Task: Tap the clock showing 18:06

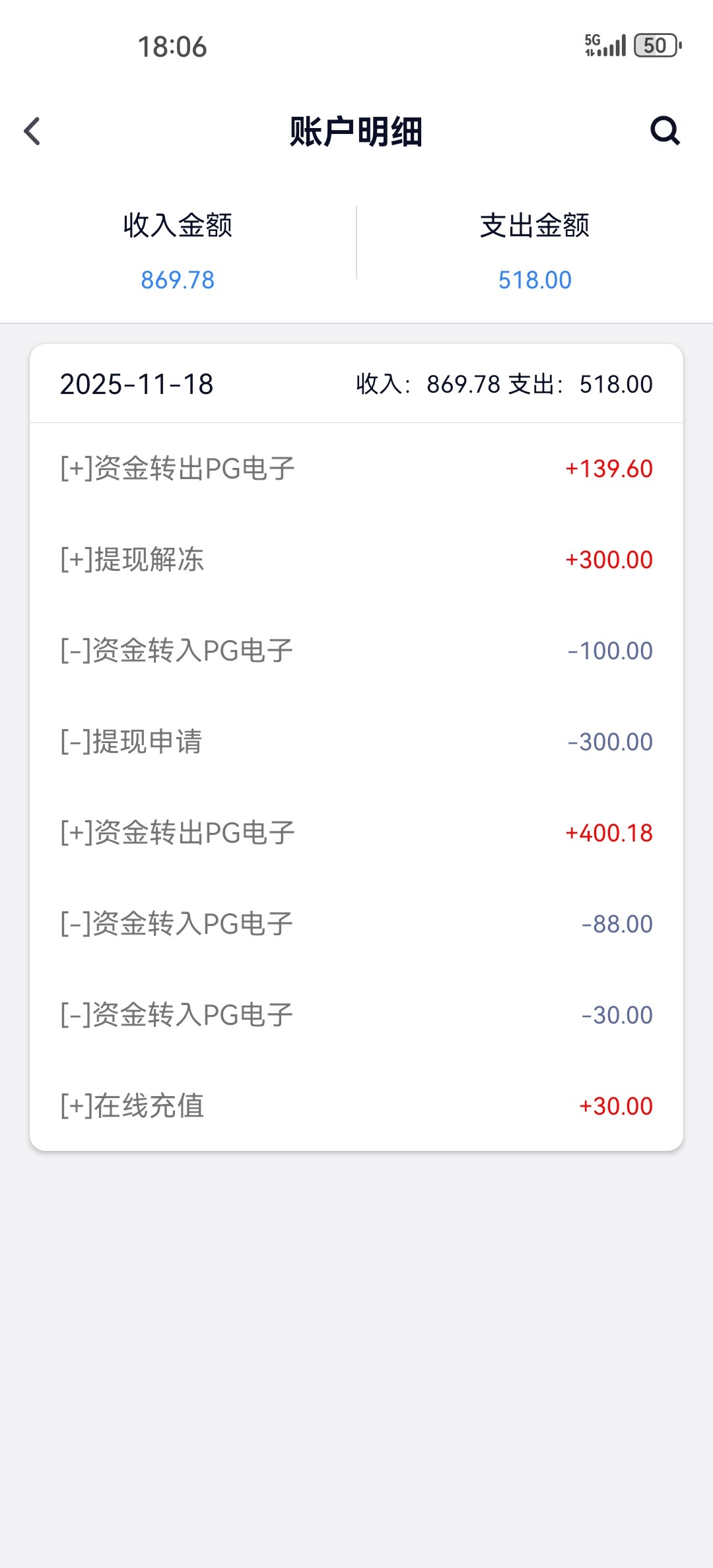Action: coord(172,47)
